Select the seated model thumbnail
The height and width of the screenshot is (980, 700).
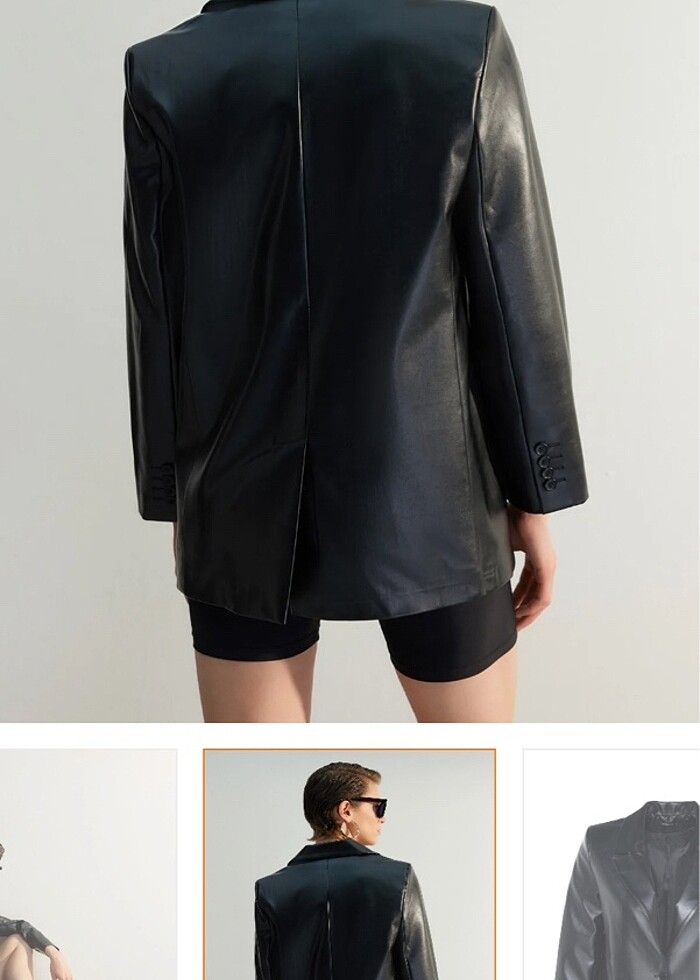coord(87,865)
